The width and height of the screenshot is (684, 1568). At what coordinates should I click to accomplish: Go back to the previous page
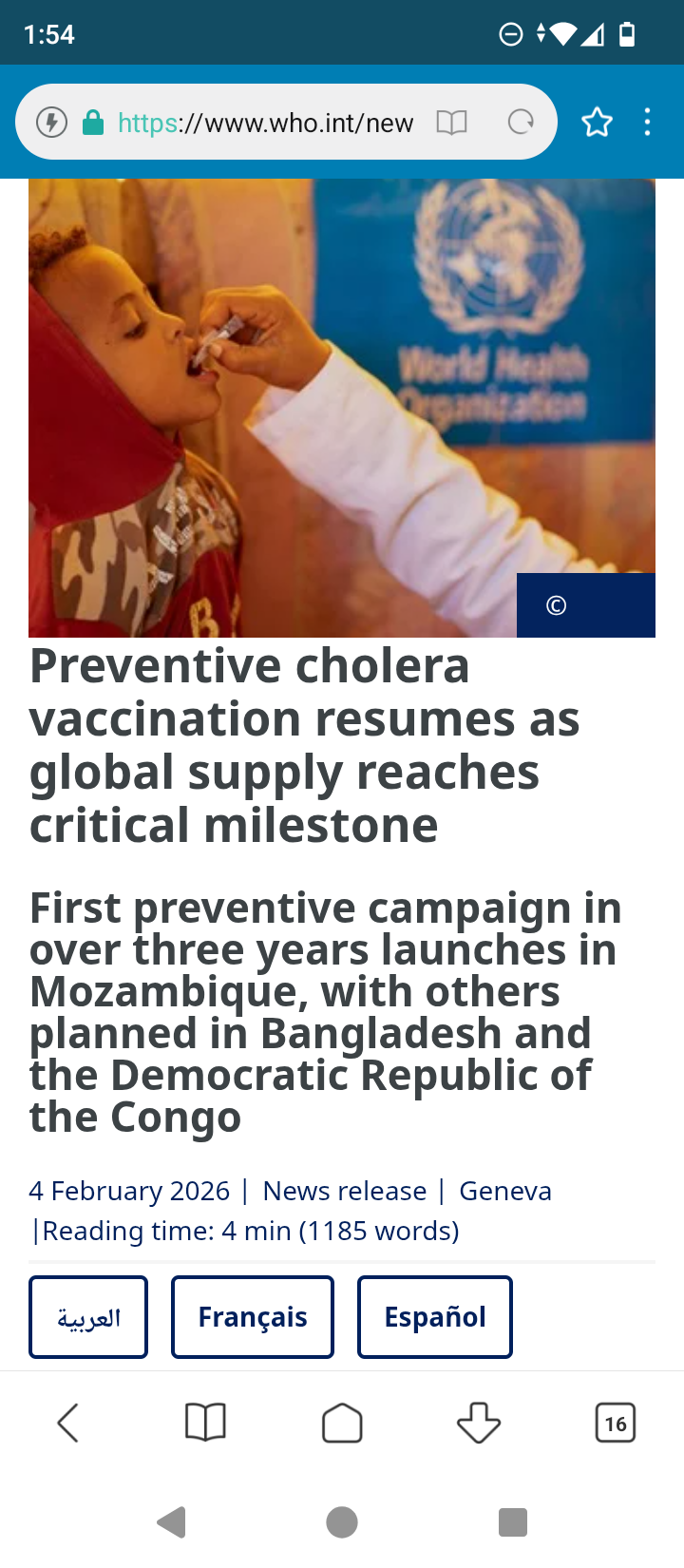point(68,1423)
